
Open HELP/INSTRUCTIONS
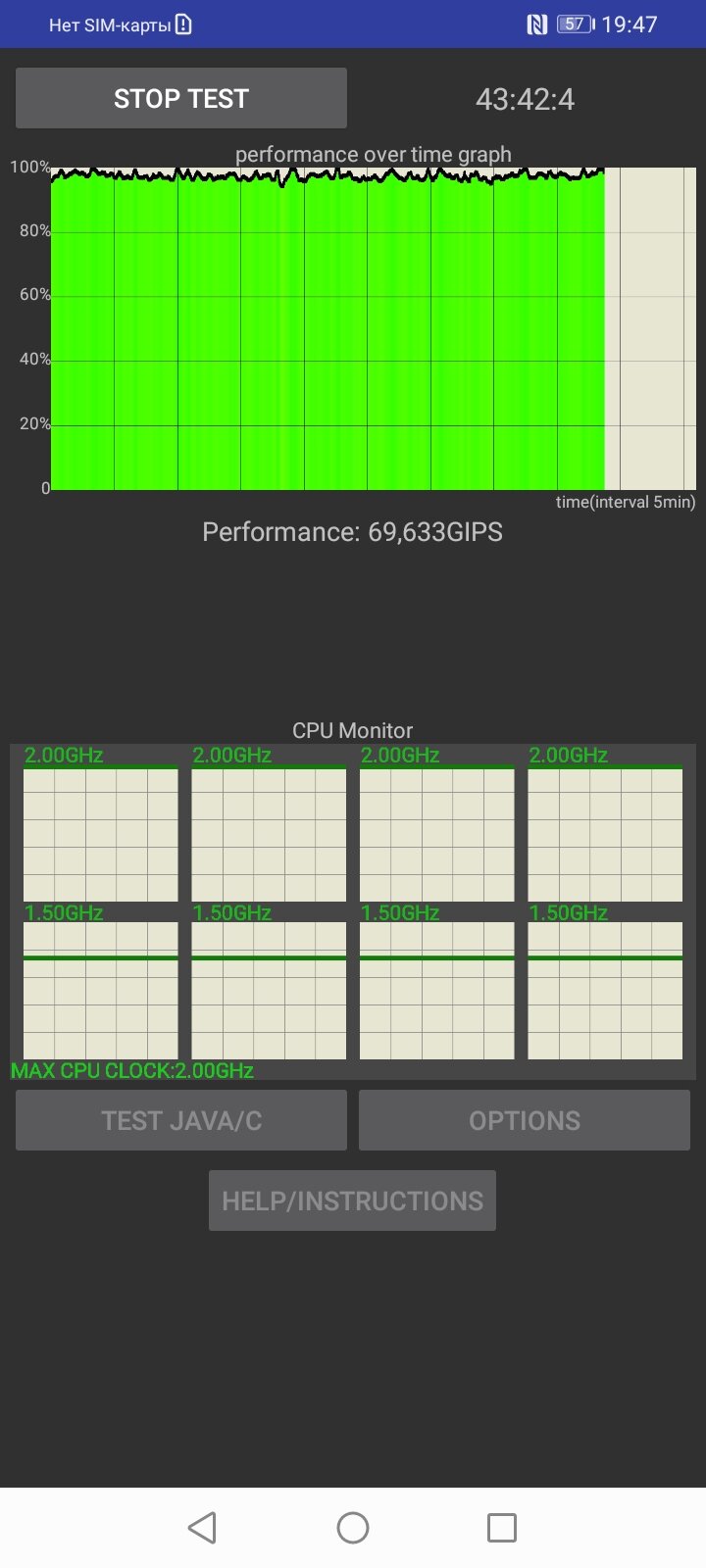(x=352, y=1200)
